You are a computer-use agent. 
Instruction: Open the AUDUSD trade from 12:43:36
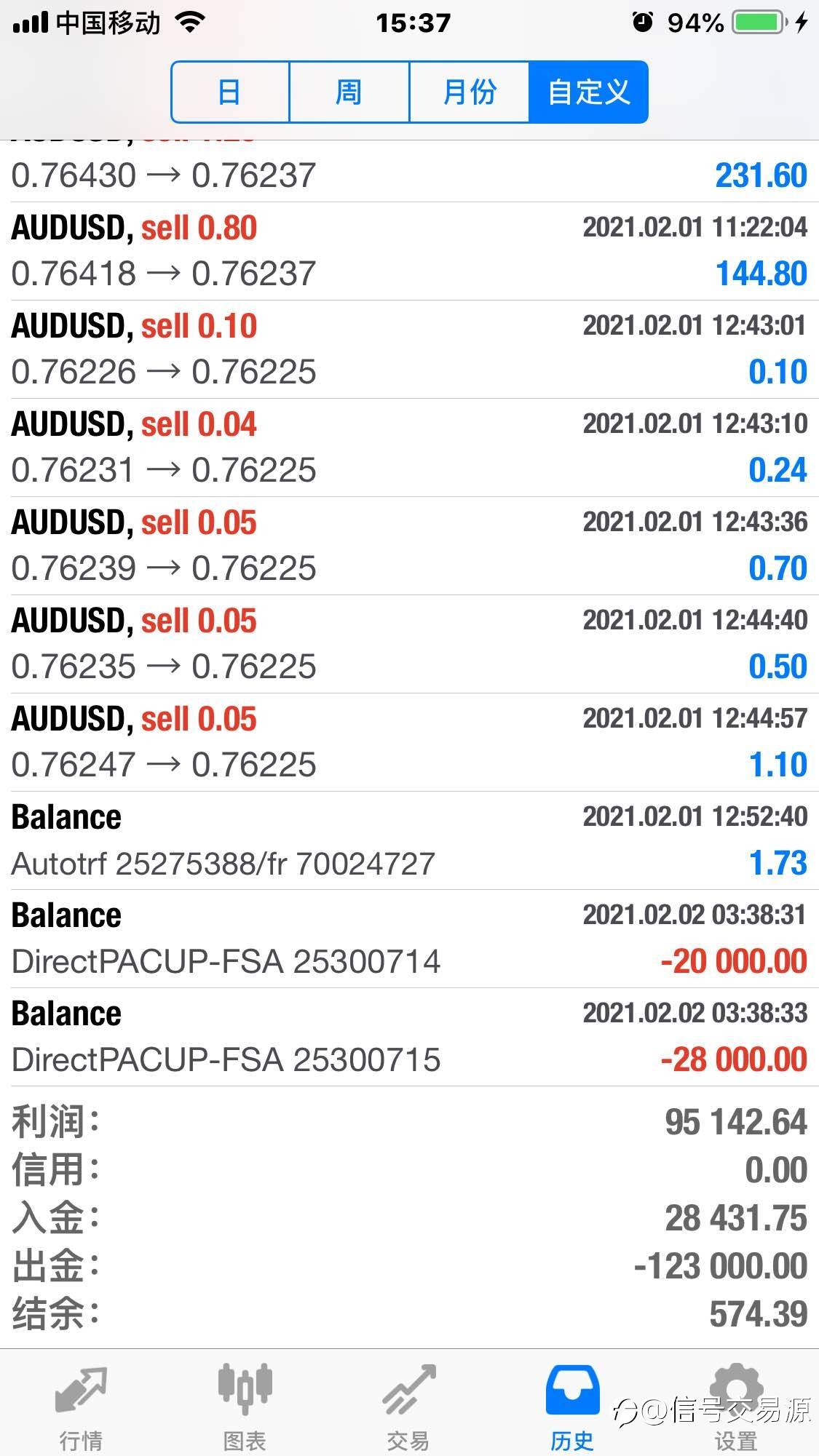coord(409,546)
